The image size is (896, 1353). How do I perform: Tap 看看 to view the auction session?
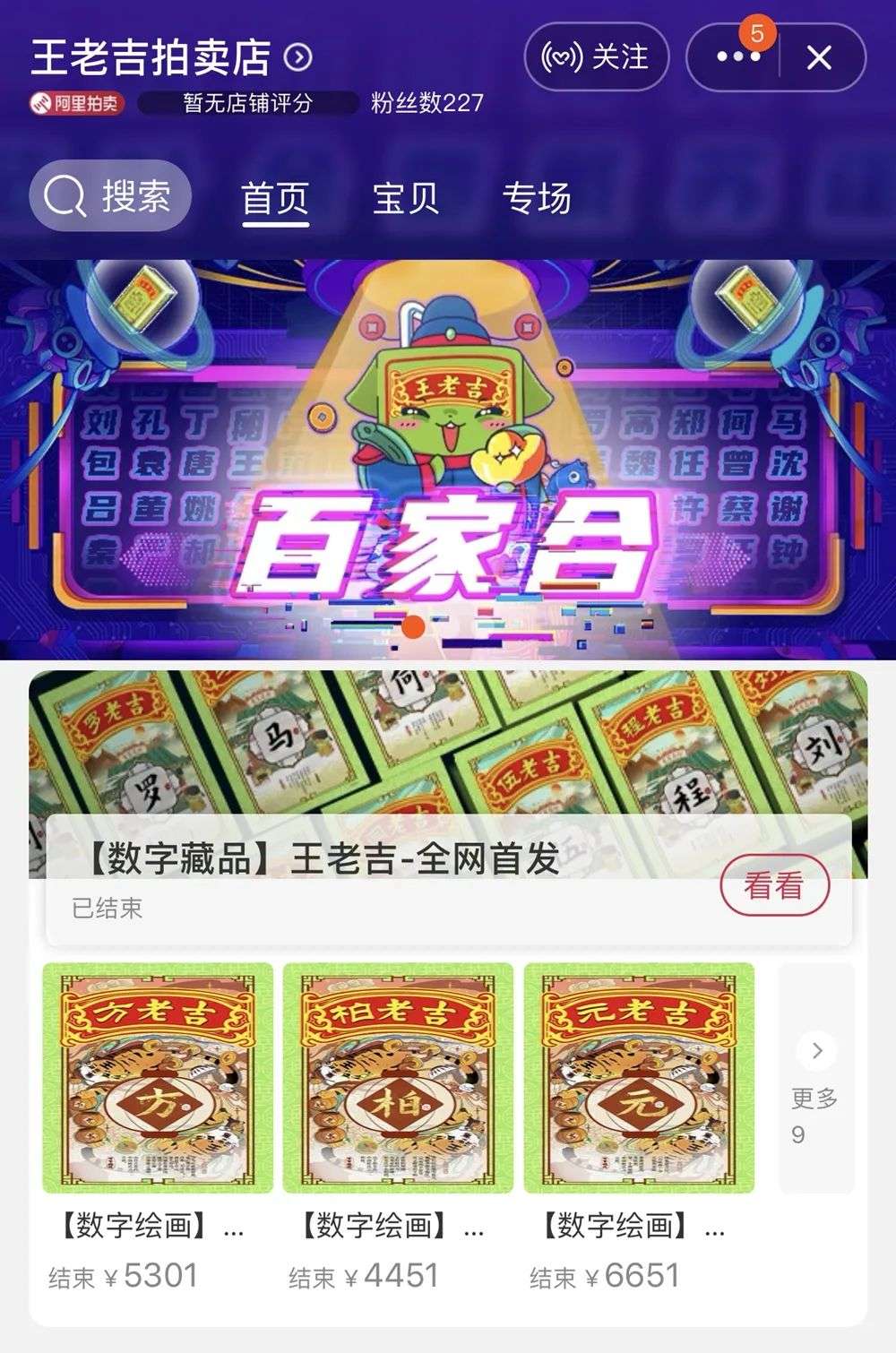(774, 885)
